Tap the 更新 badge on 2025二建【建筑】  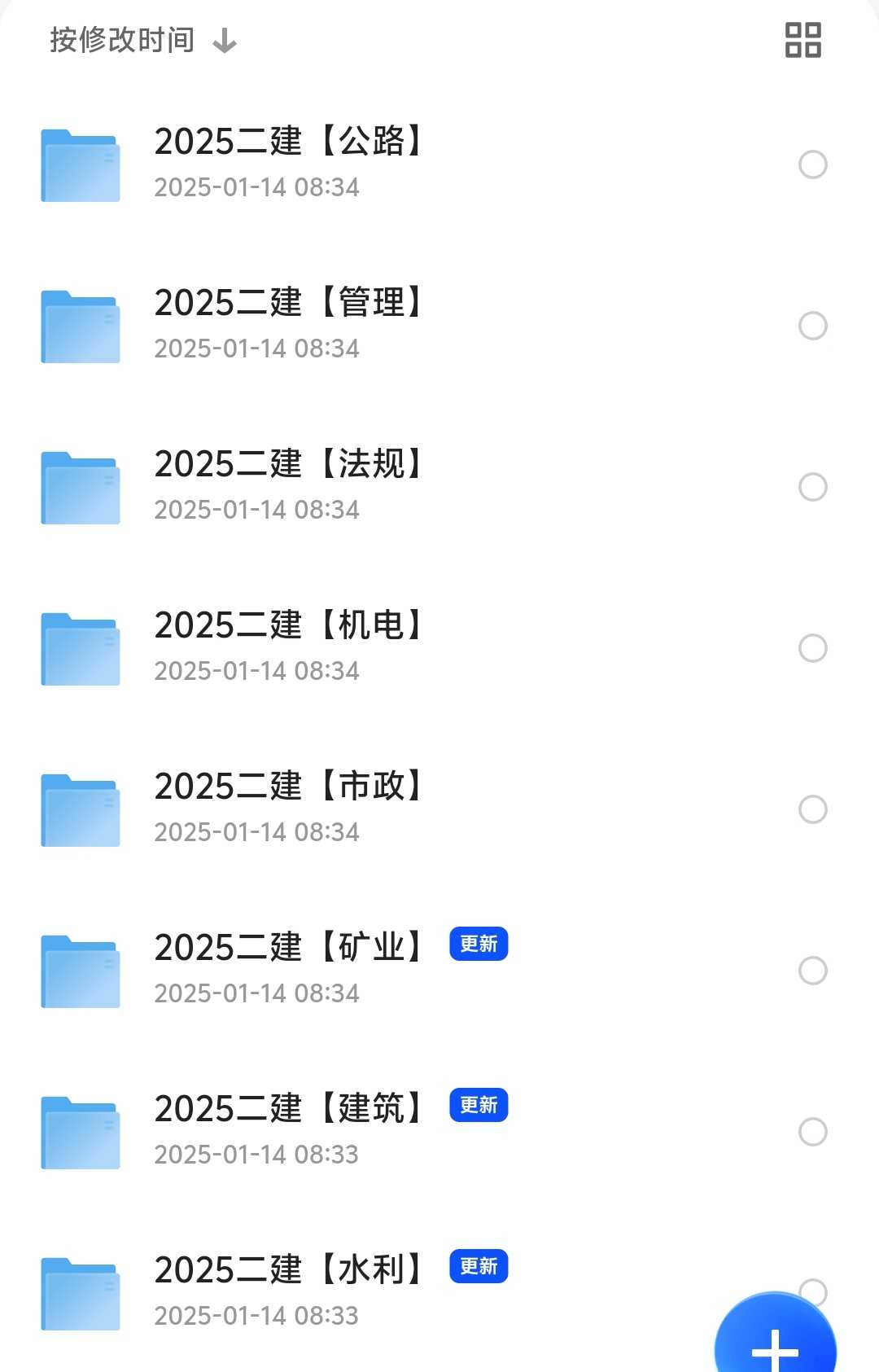click(479, 1105)
